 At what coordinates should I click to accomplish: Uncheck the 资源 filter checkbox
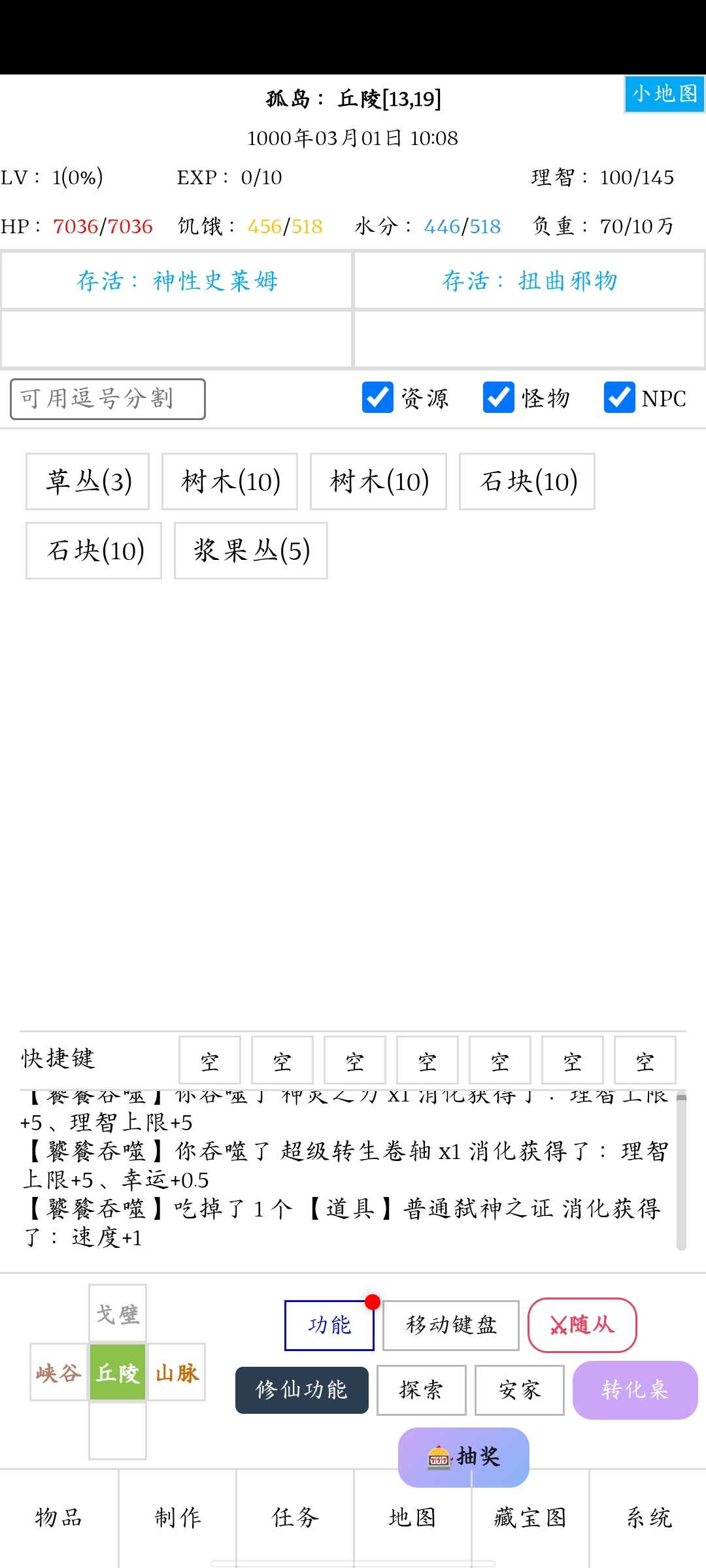pyautogui.click(x=378, y=398)
